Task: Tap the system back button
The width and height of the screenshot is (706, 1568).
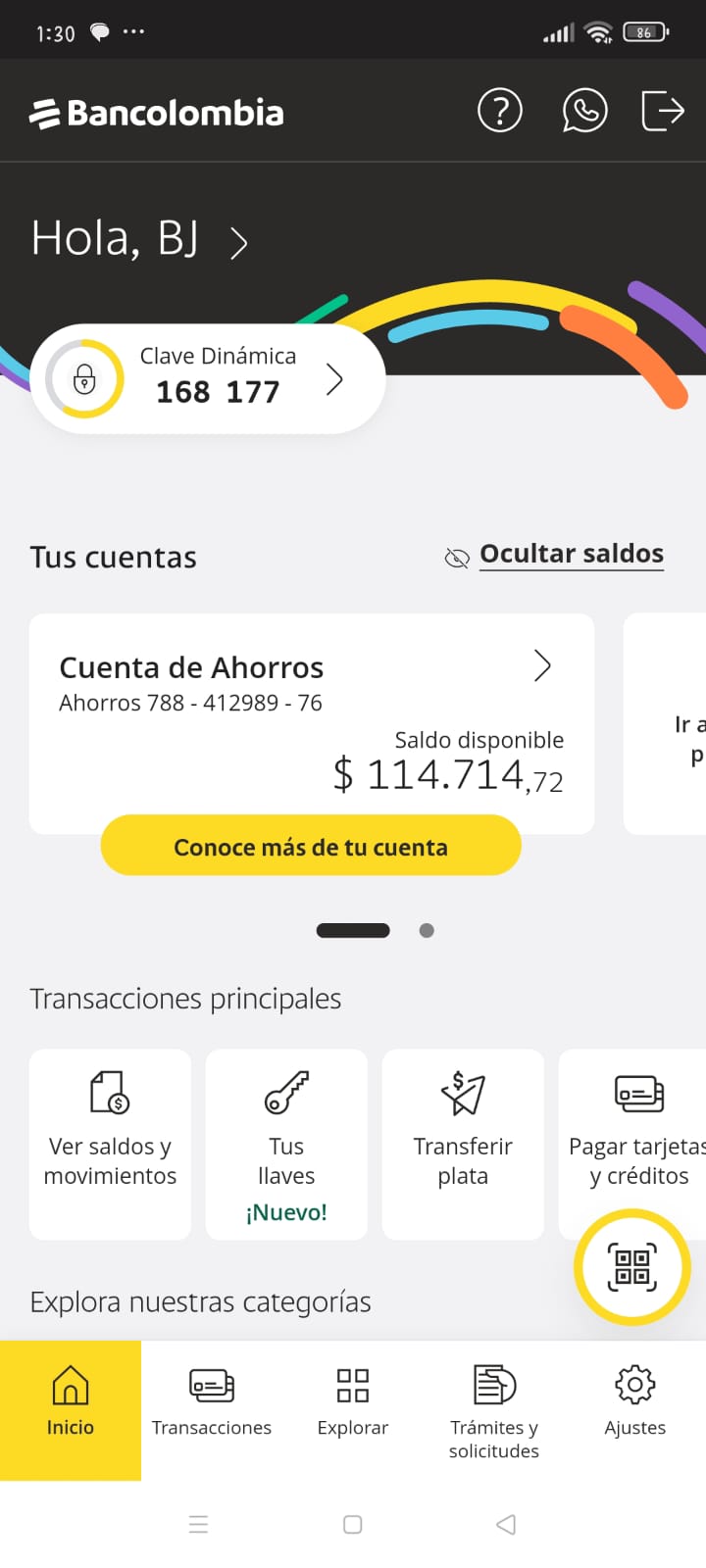Action: (506, 1524)
